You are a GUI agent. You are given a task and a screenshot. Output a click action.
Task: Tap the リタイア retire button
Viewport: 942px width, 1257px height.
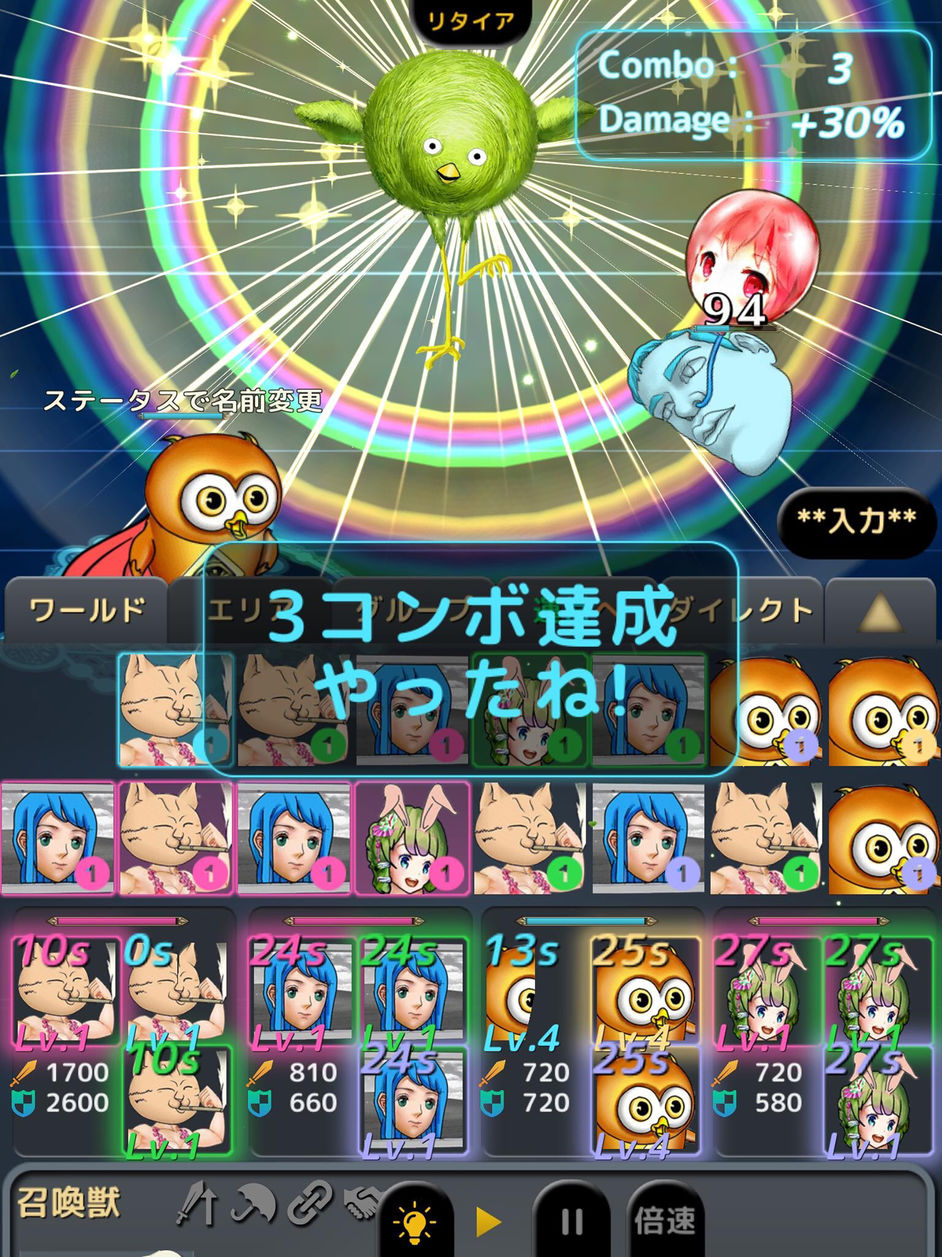(x=471, y=20)
